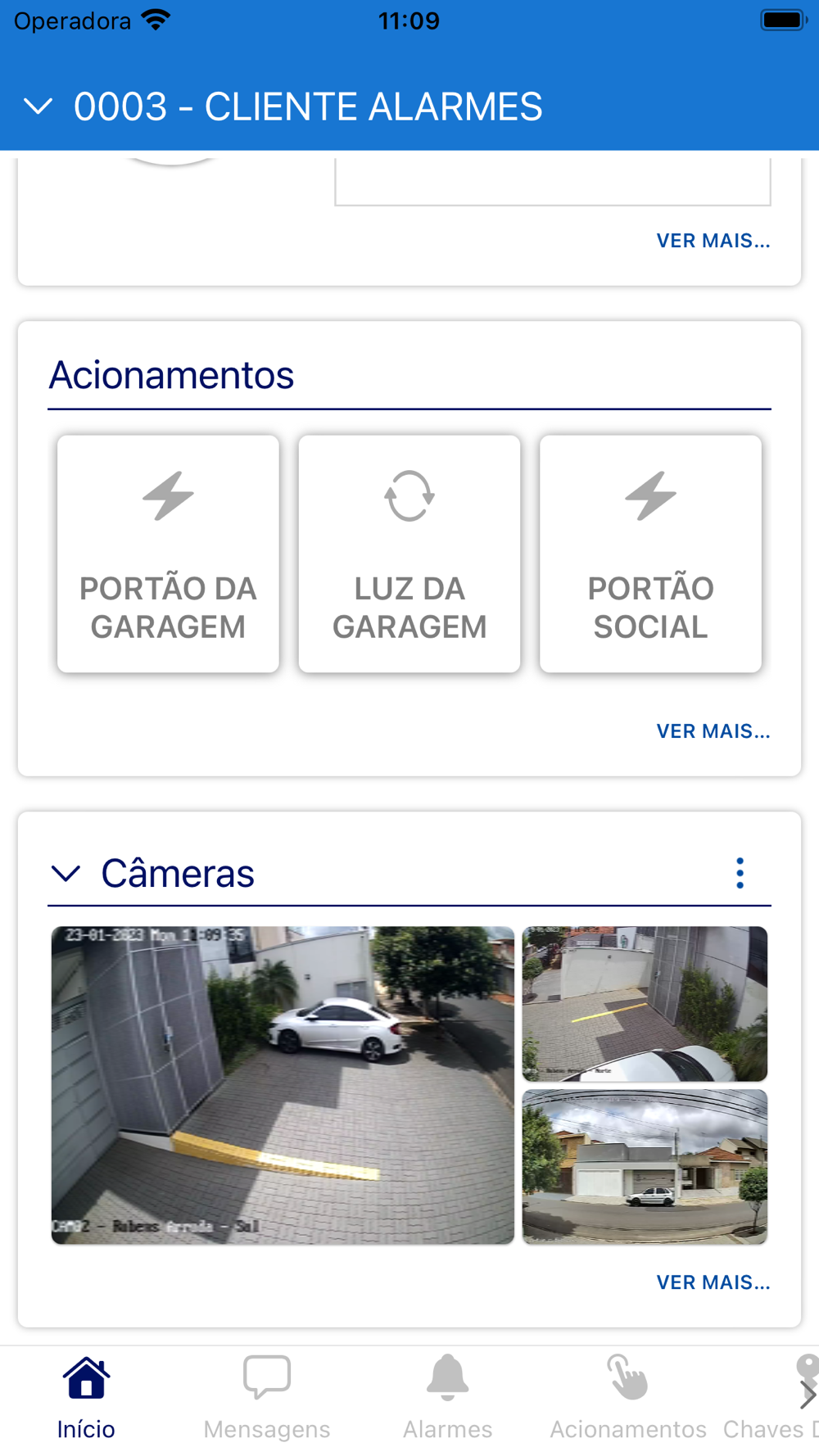This screenshot has height=1456, width=819.
Task: Toggle LUZ DA GARAGEM
Action: [x=409, y=554]
